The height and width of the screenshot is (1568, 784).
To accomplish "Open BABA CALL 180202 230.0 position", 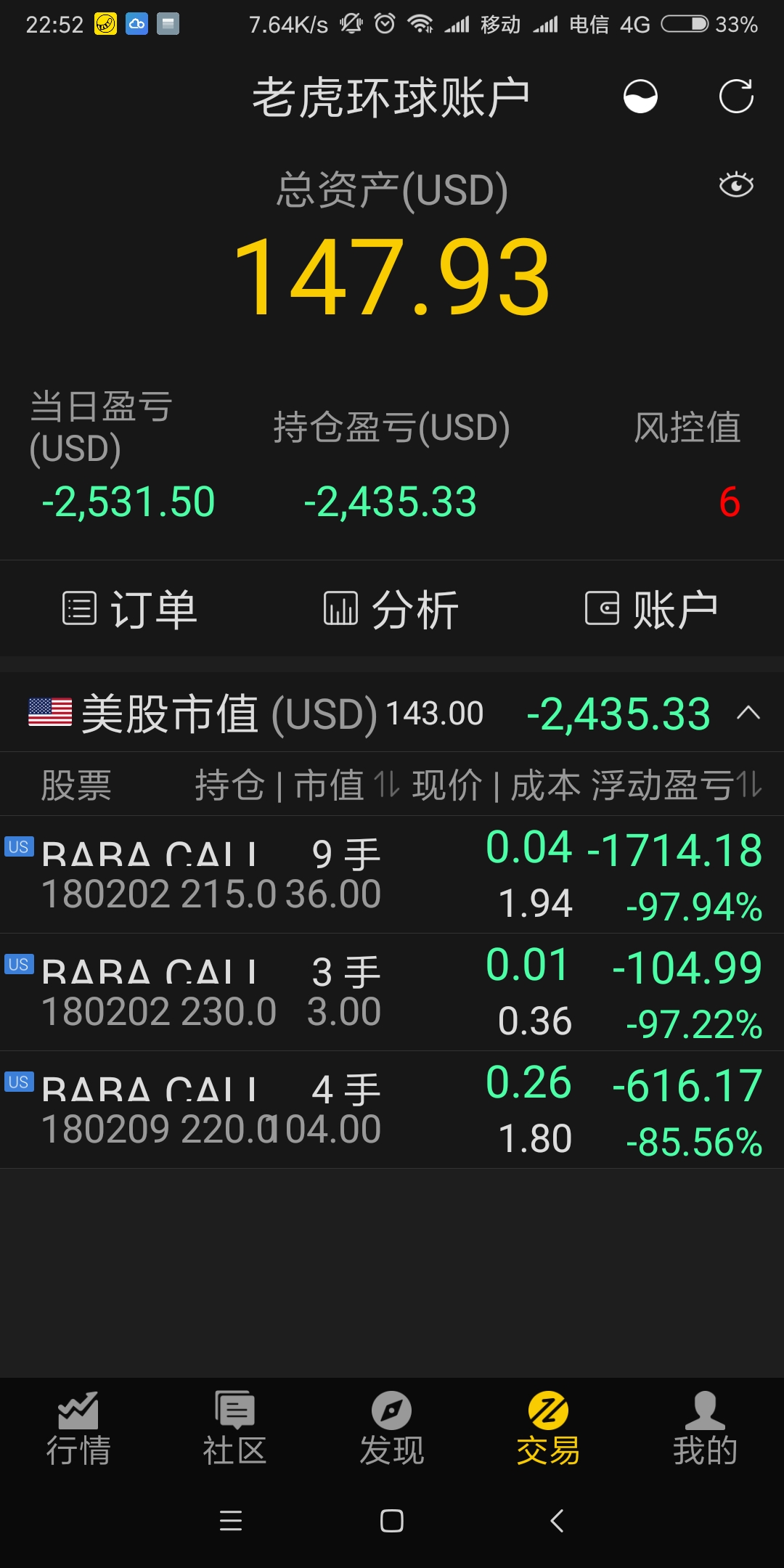I will click(392, 992).
